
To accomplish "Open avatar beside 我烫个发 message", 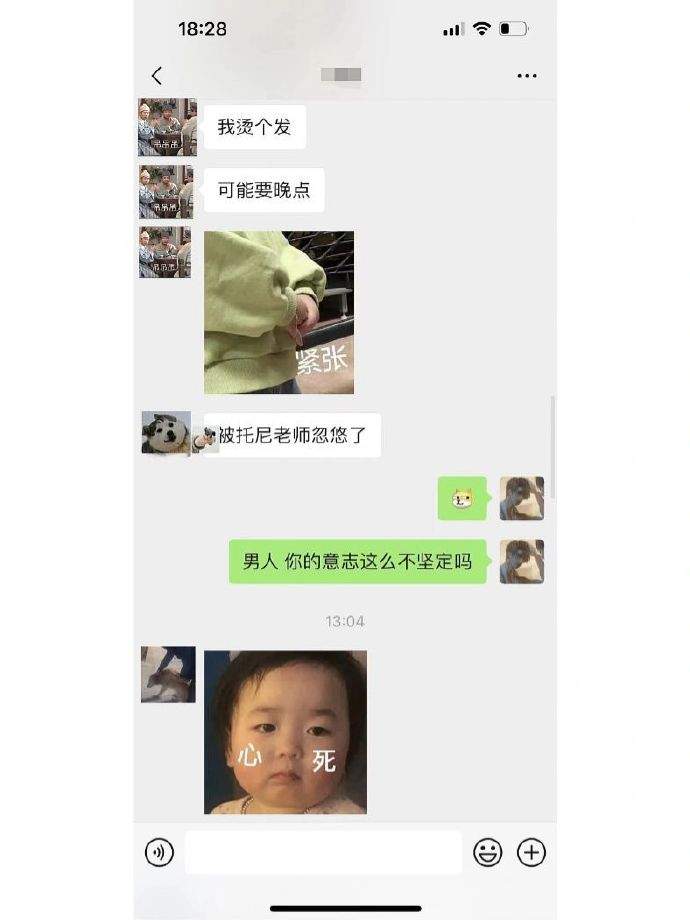I will click(x=166, y=127).
